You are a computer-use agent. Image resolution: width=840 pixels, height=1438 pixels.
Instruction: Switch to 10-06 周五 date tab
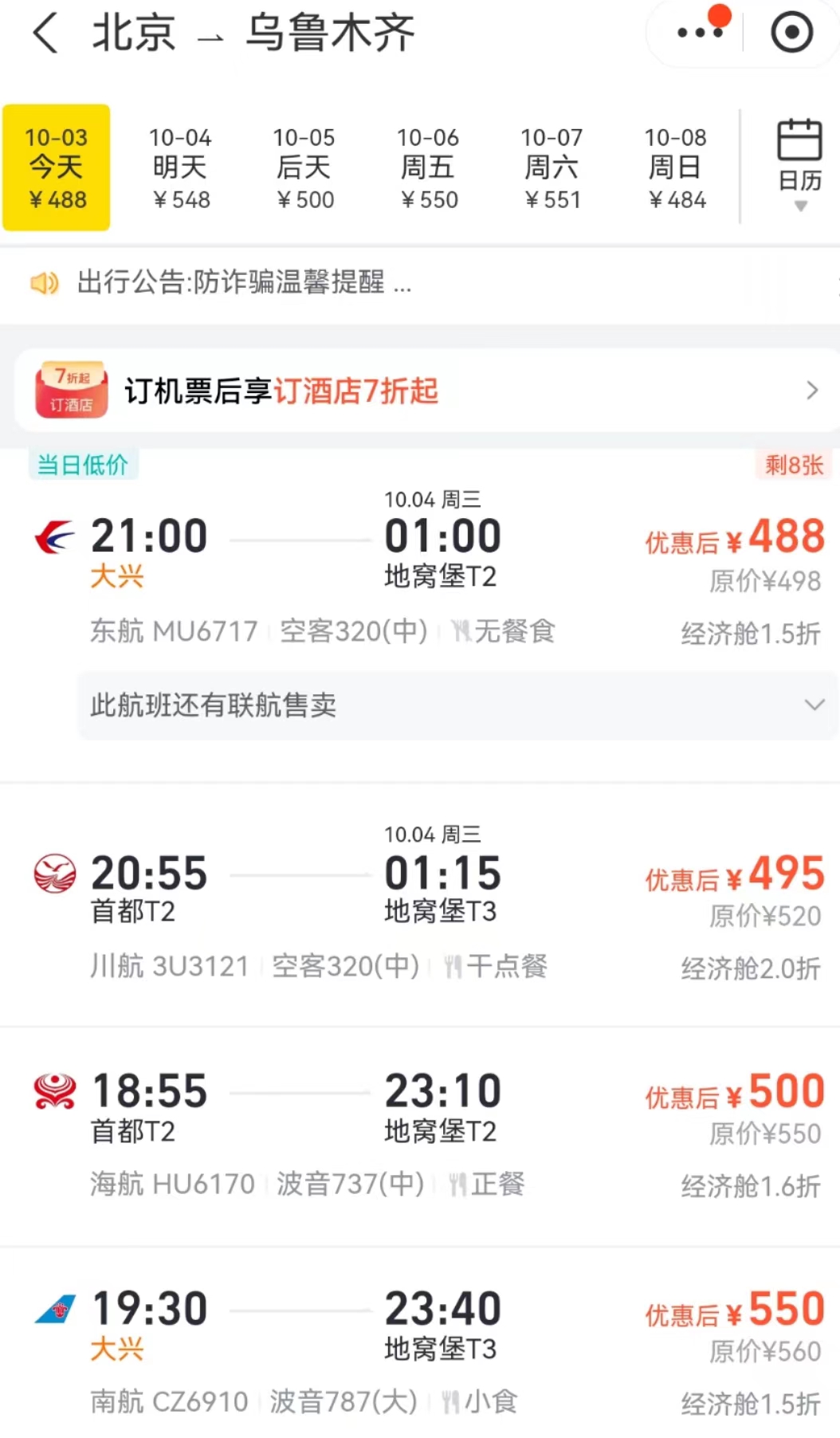[428, 168]
